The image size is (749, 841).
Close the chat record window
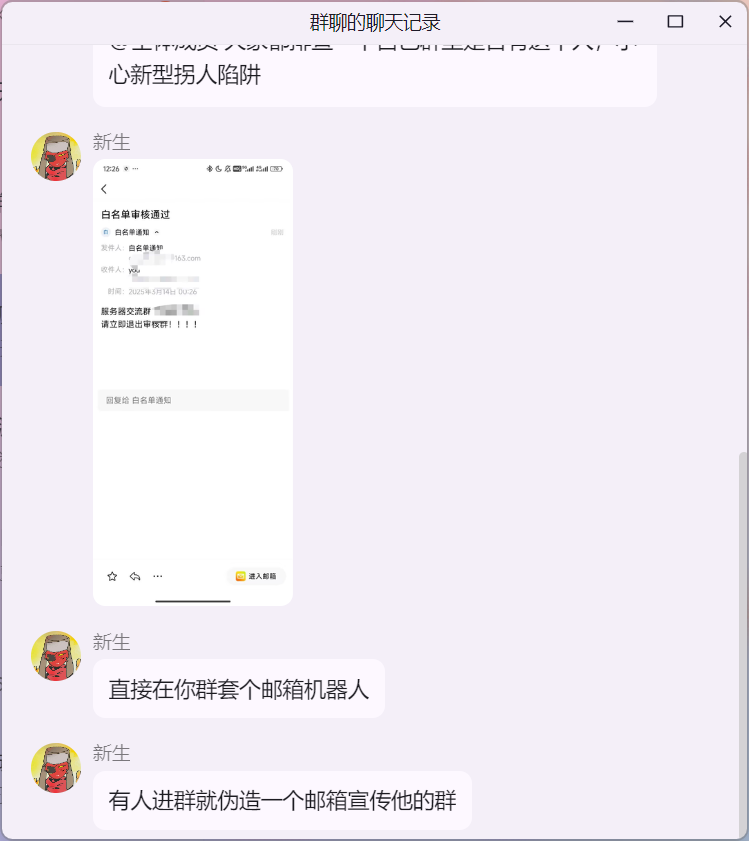click(x=725, y=21)
